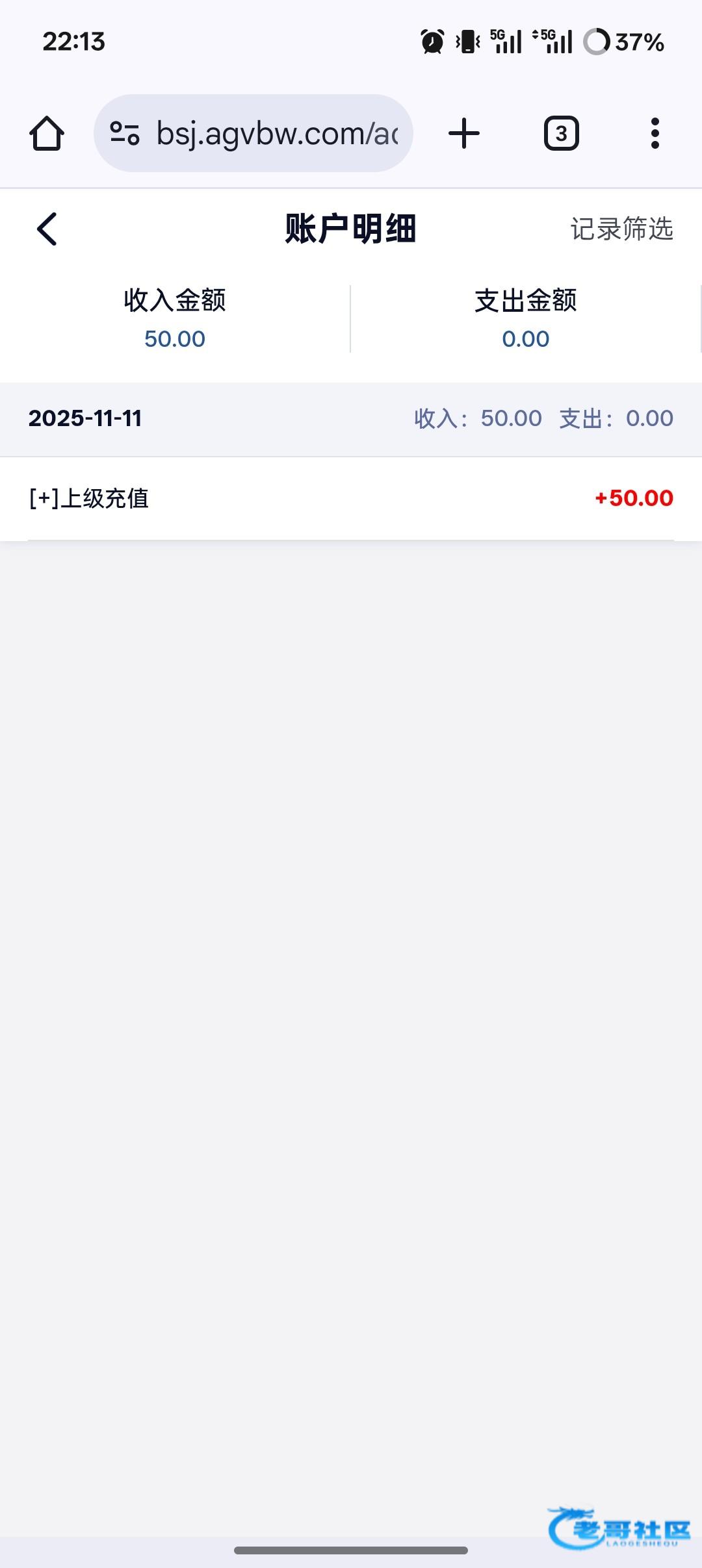Open the tab switcher showing 3 tabs
This screenshot has height=1568, width=702.
[561, 134]
